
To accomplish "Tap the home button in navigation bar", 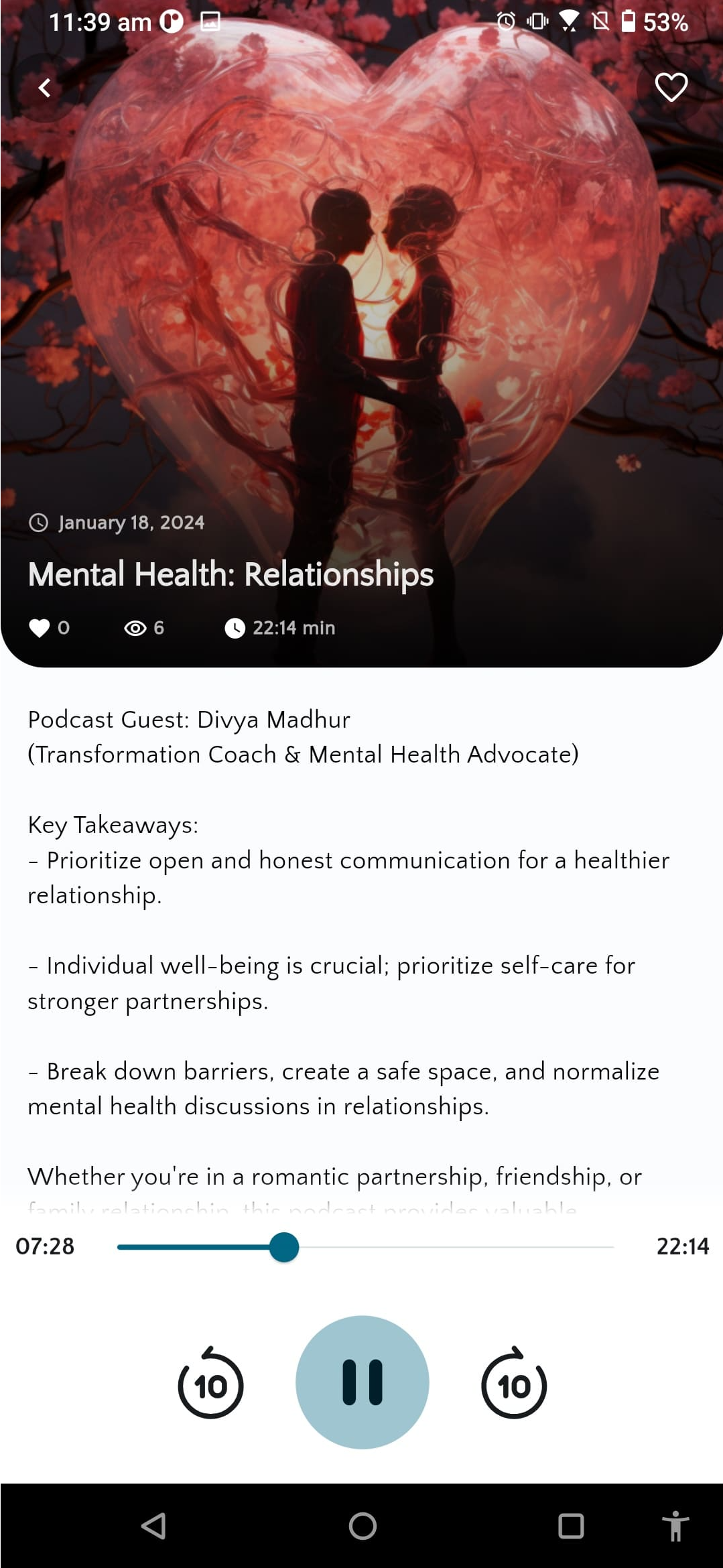I will [361, 1525].
